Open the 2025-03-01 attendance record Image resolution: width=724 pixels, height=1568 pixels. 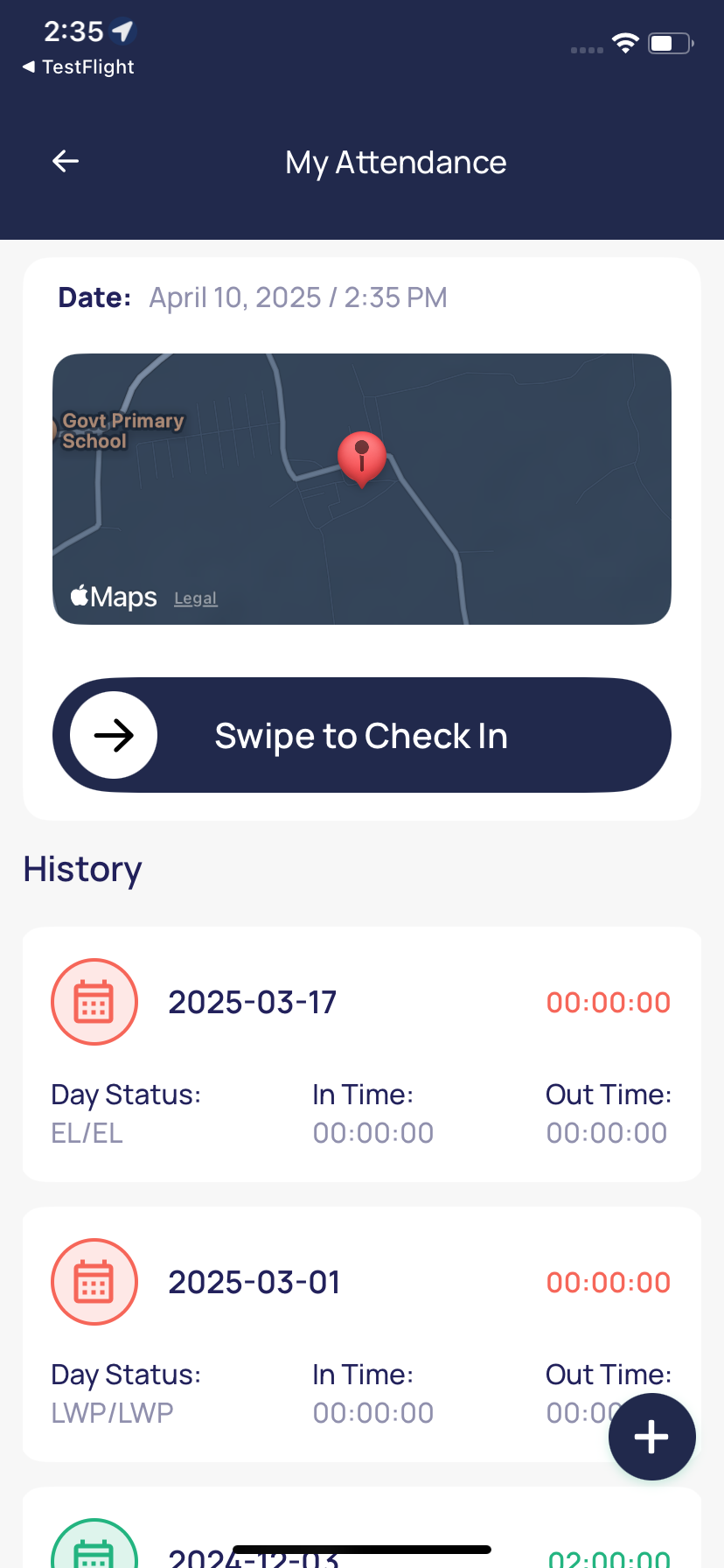point(361,1333)
